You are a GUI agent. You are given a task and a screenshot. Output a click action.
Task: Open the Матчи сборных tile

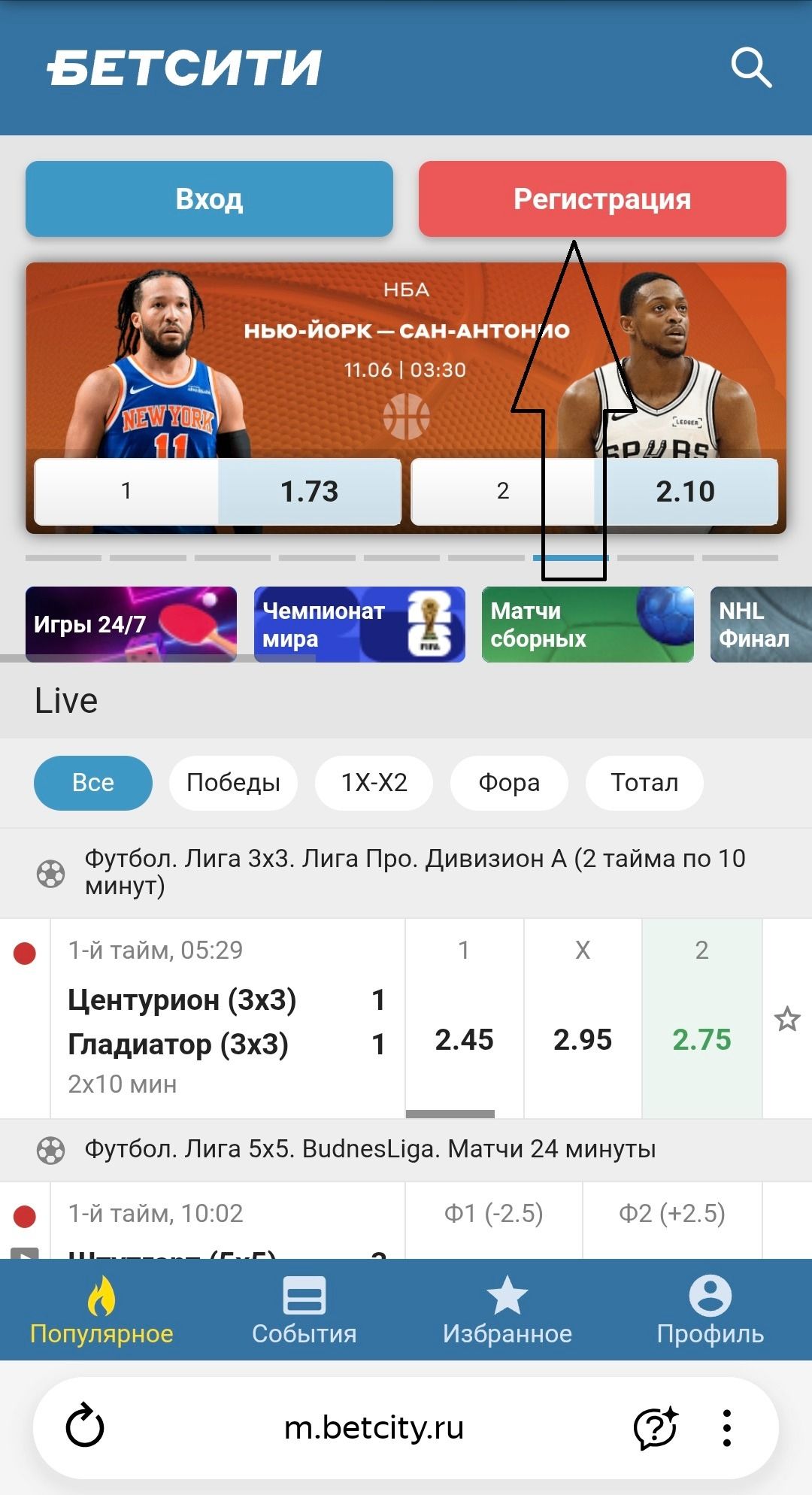click(x=588, y=624)
